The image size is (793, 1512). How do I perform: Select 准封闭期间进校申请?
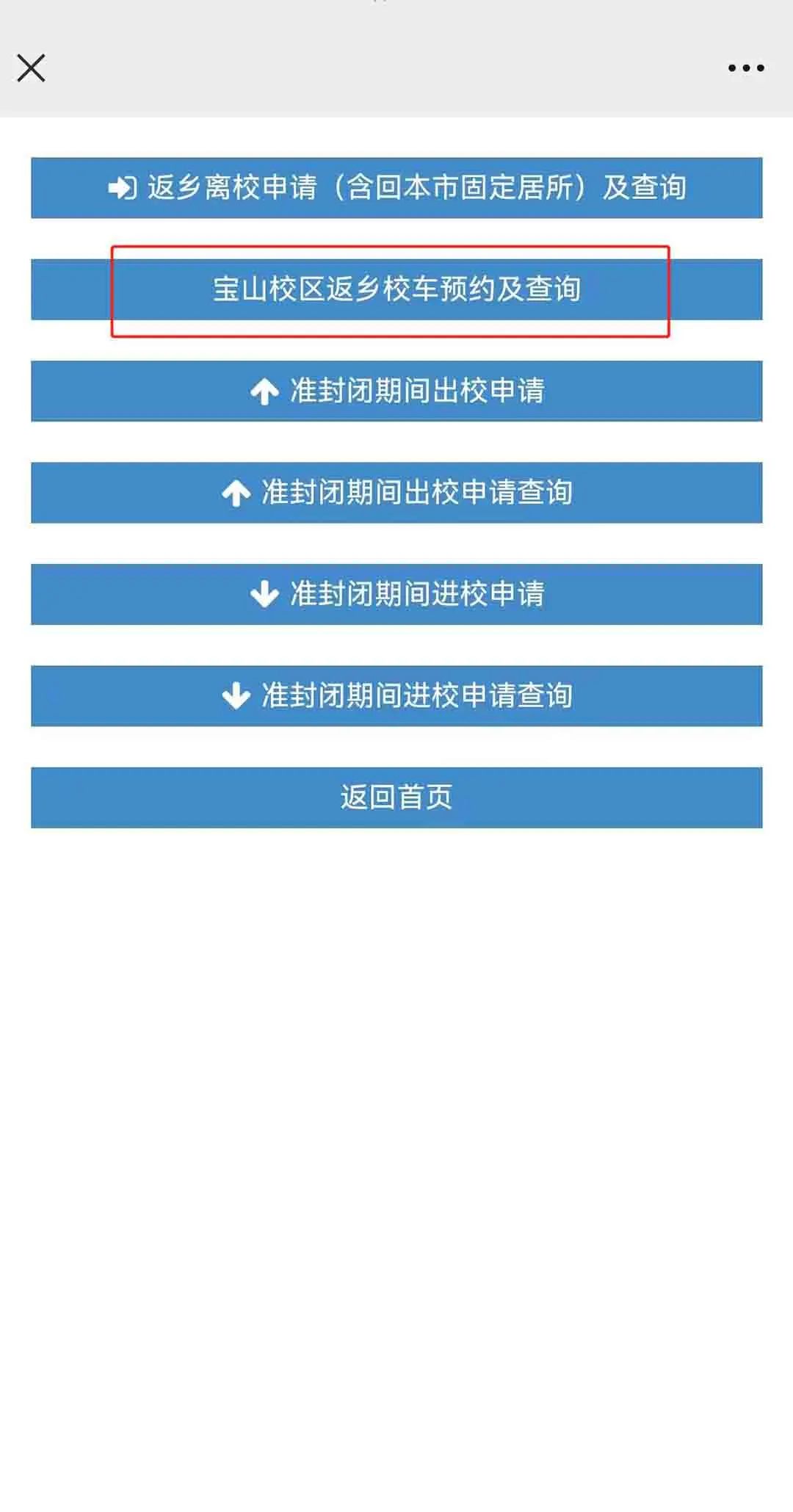click(396, 593)
